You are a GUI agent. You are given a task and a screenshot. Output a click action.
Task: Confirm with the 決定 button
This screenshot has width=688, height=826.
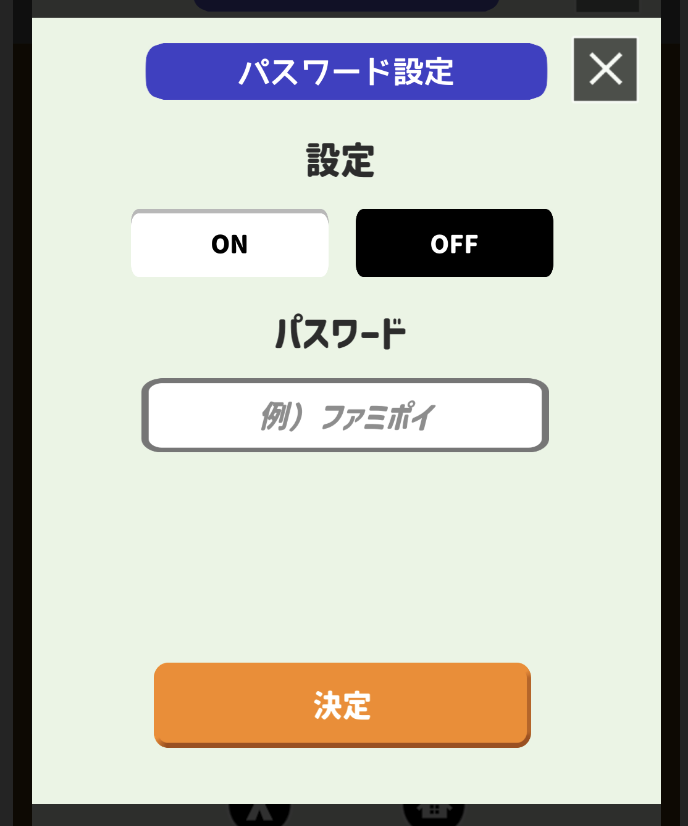click(x=342, y=704)
